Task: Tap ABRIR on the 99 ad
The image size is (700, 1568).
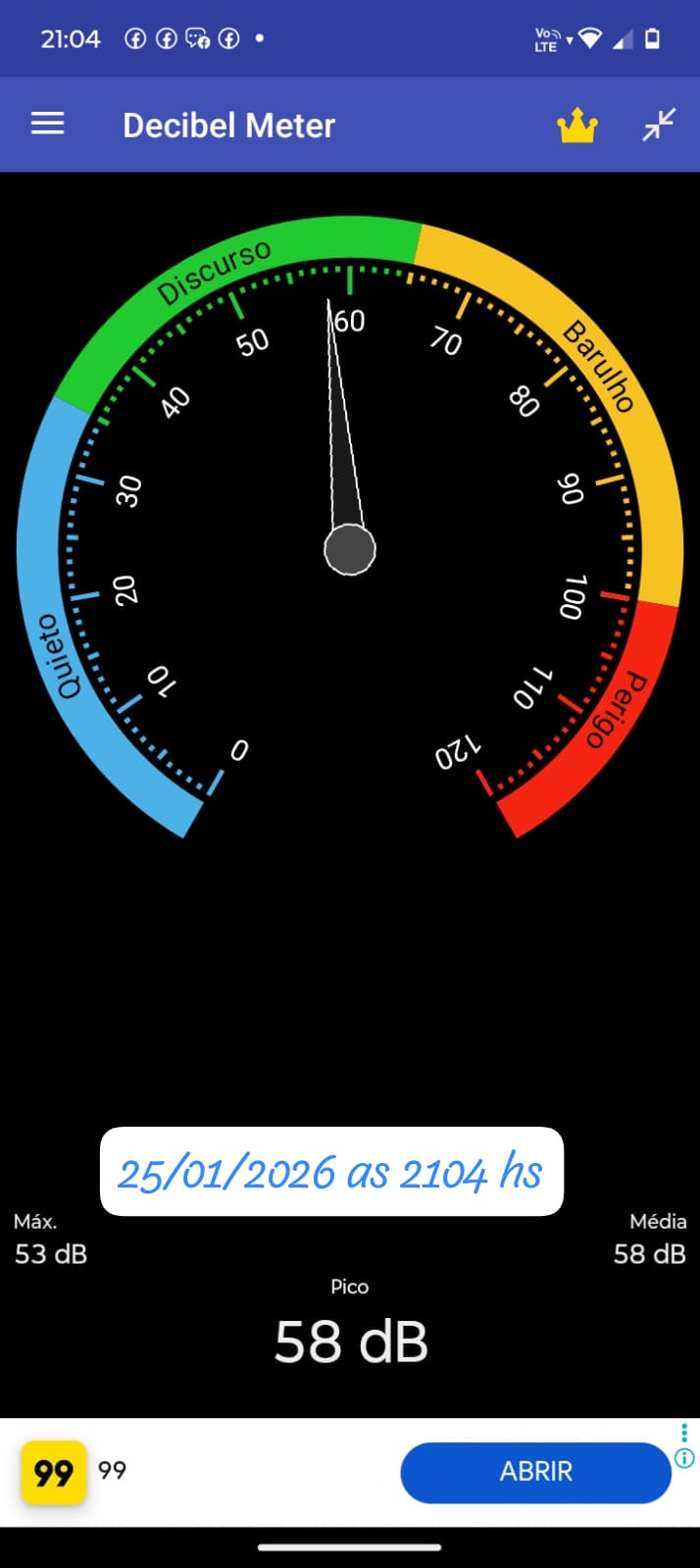Action: 535,1471
